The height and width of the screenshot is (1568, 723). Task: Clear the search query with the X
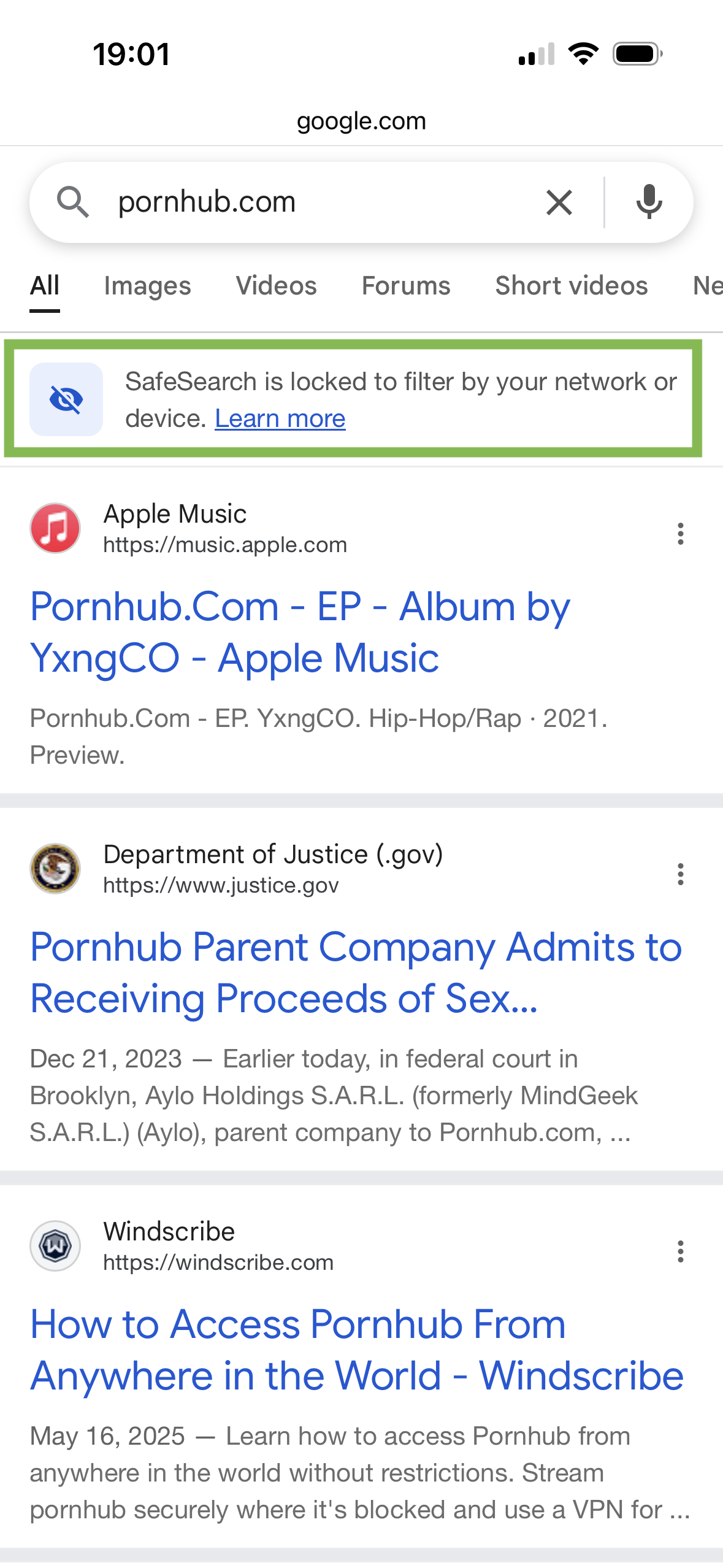coord(559,202)
